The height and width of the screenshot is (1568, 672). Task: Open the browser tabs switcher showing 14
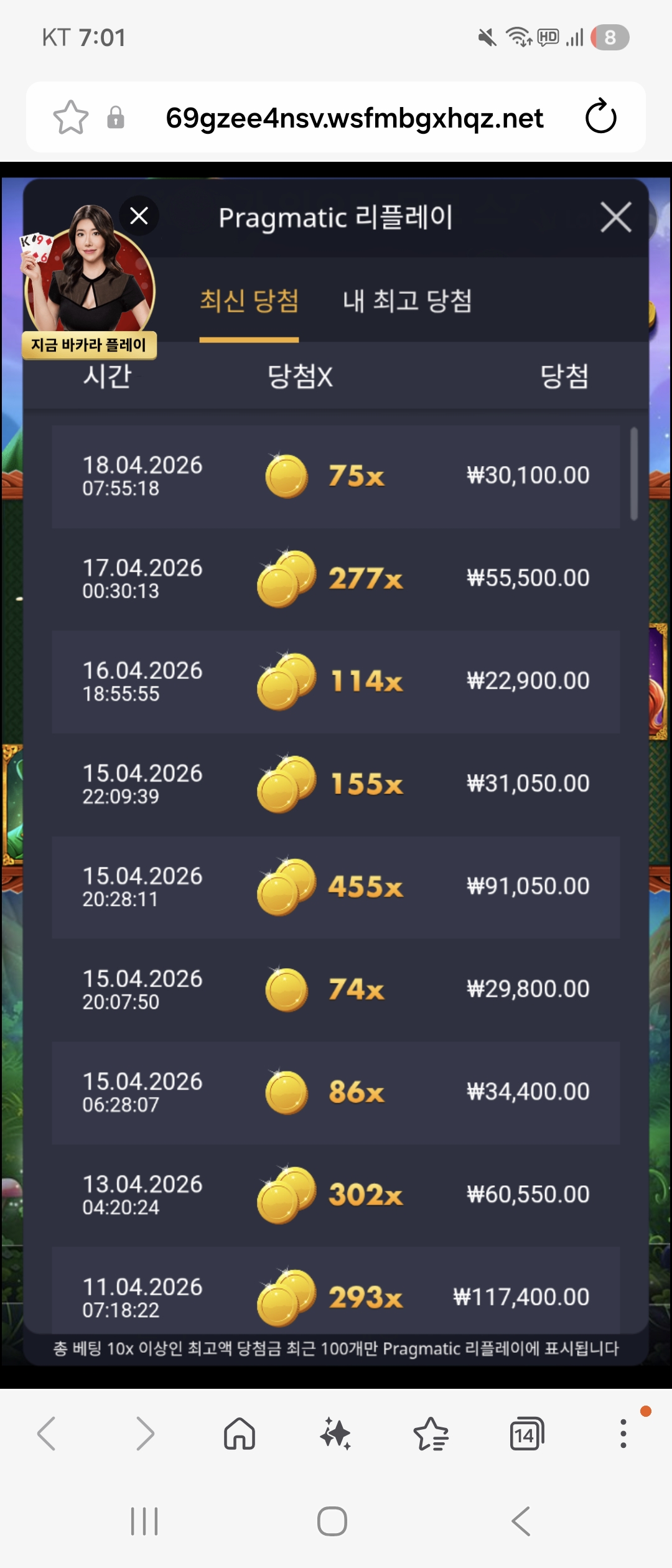(526, 1434)
